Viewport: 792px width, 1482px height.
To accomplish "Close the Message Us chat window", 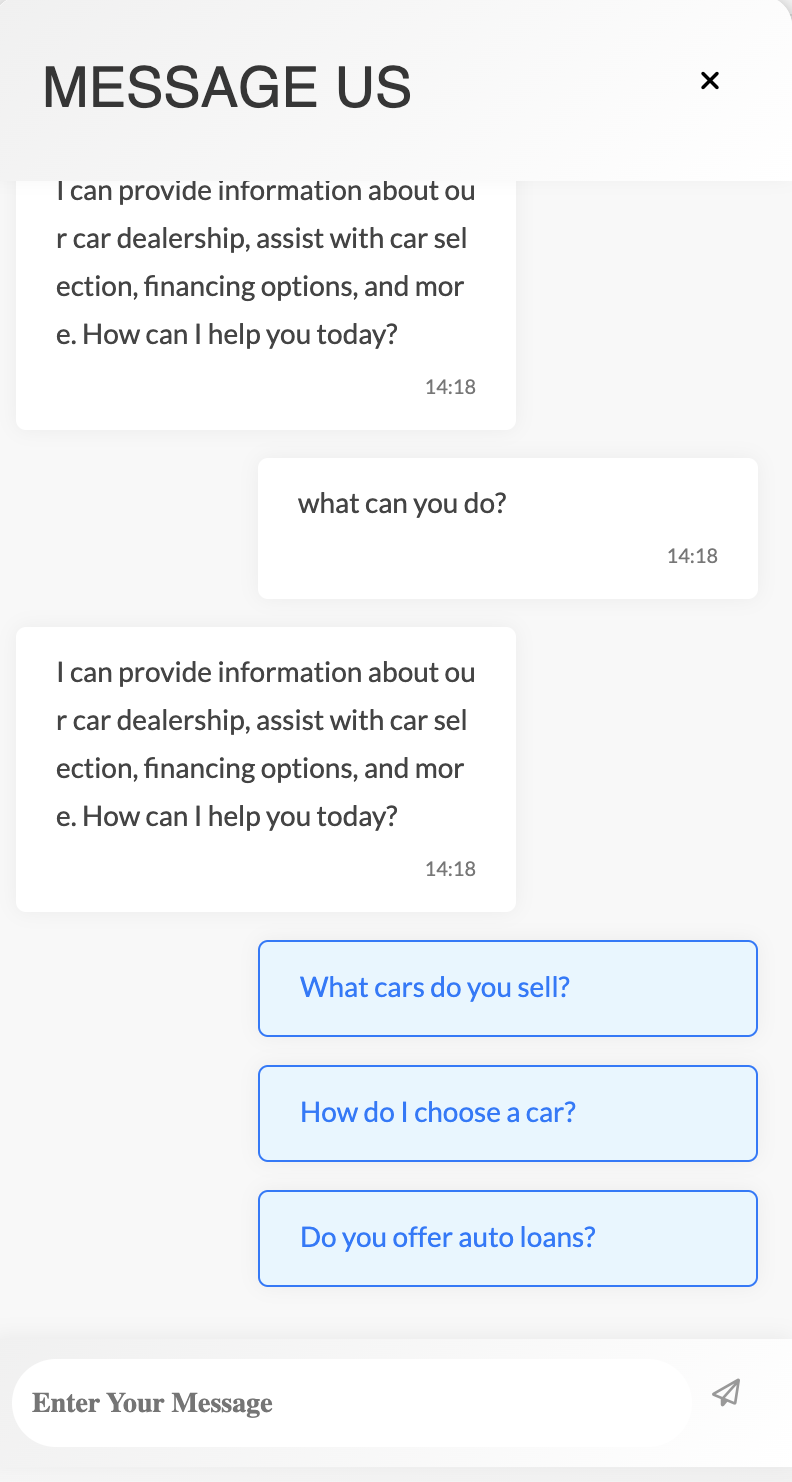I will pyautogui.click(x=710, y=81).
